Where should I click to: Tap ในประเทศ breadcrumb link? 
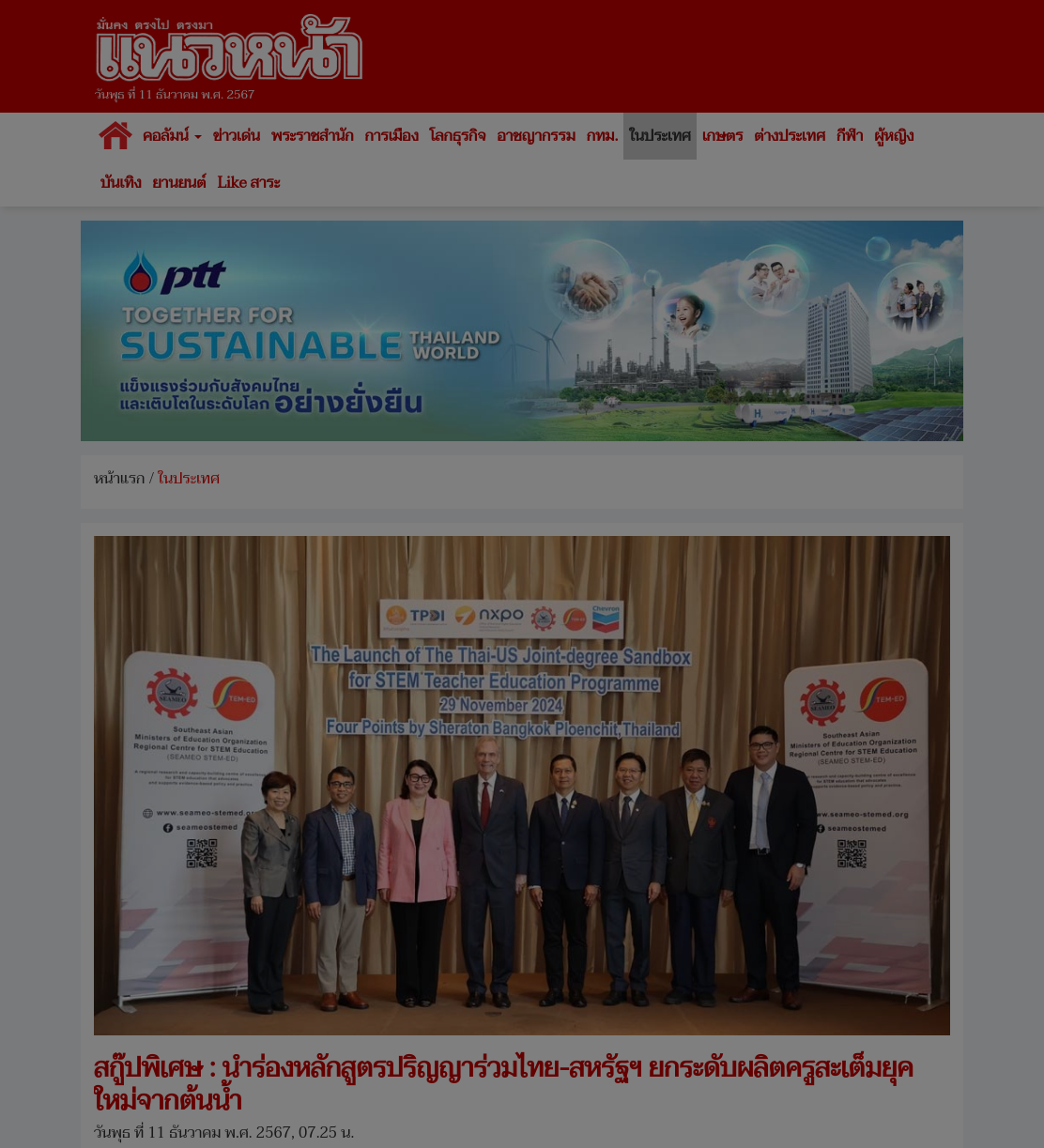pos(189,479)
